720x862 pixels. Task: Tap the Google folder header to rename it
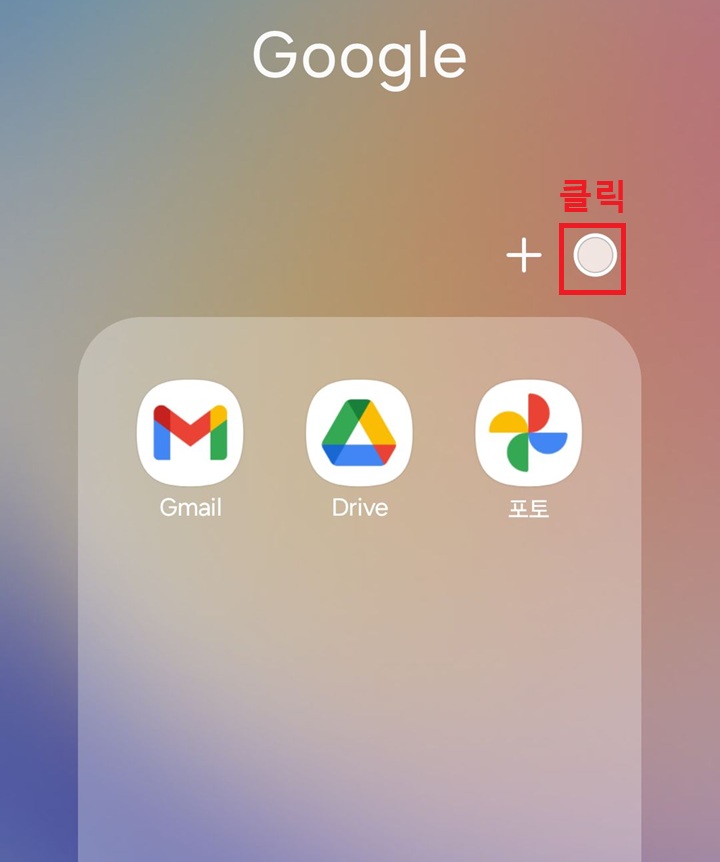[360, 57]
